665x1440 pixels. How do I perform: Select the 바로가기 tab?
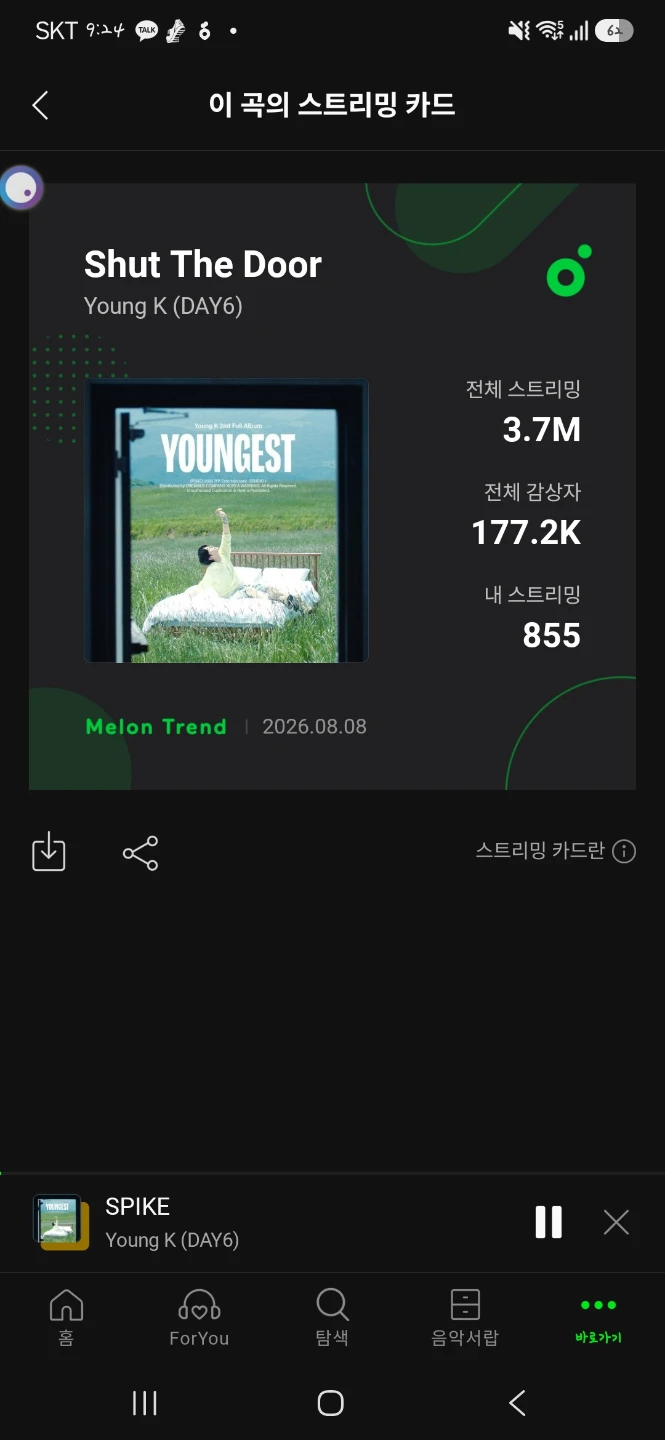click(598, 1317)
